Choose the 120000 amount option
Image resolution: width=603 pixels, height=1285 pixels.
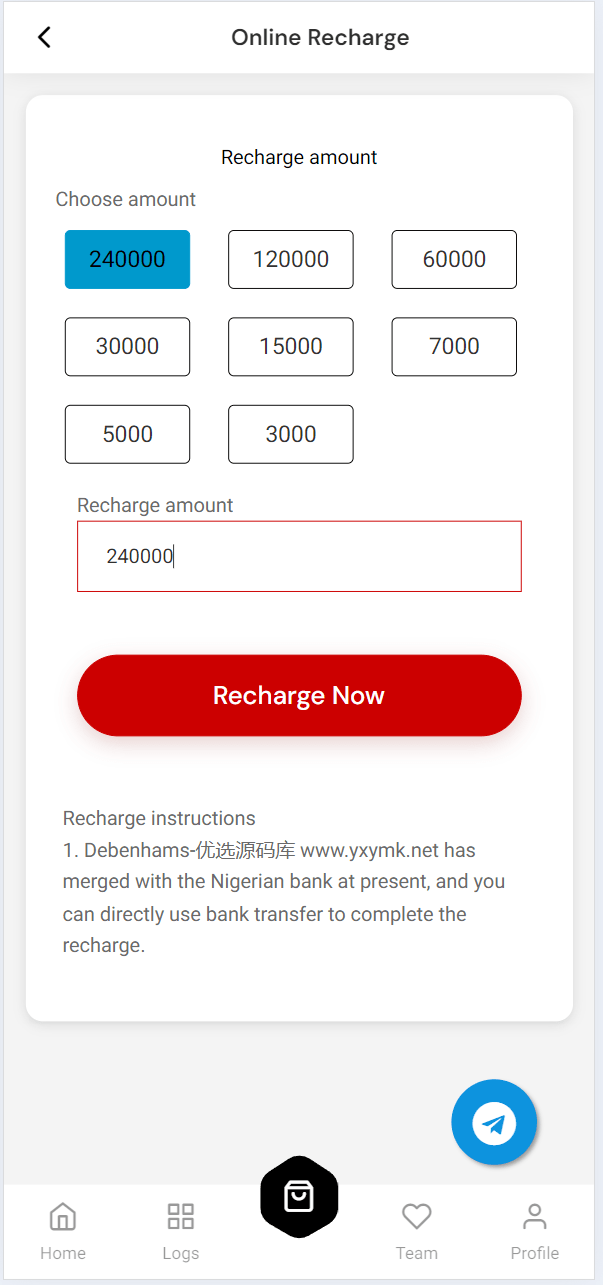(291, 259)
